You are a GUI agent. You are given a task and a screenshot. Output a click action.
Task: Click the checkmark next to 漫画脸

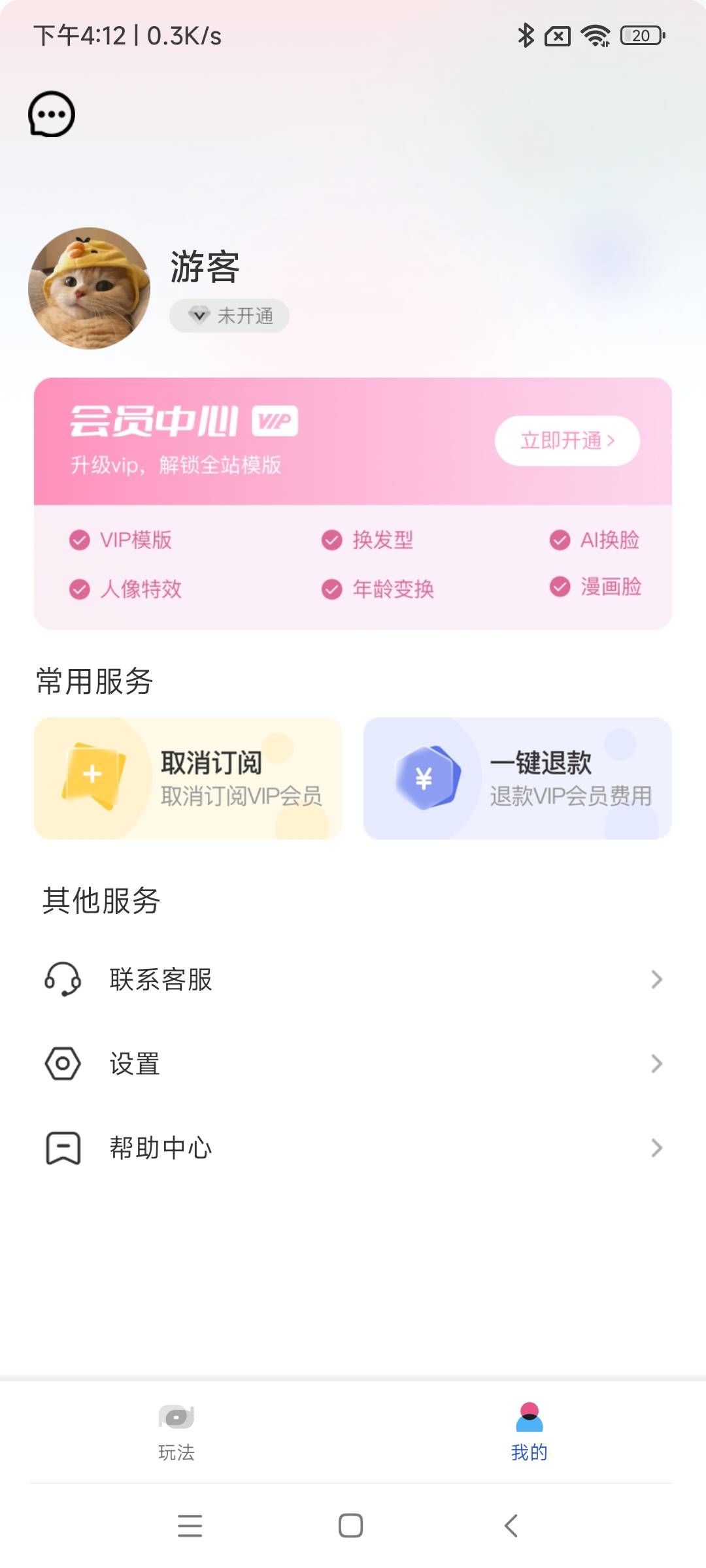(x=559, y=587)
